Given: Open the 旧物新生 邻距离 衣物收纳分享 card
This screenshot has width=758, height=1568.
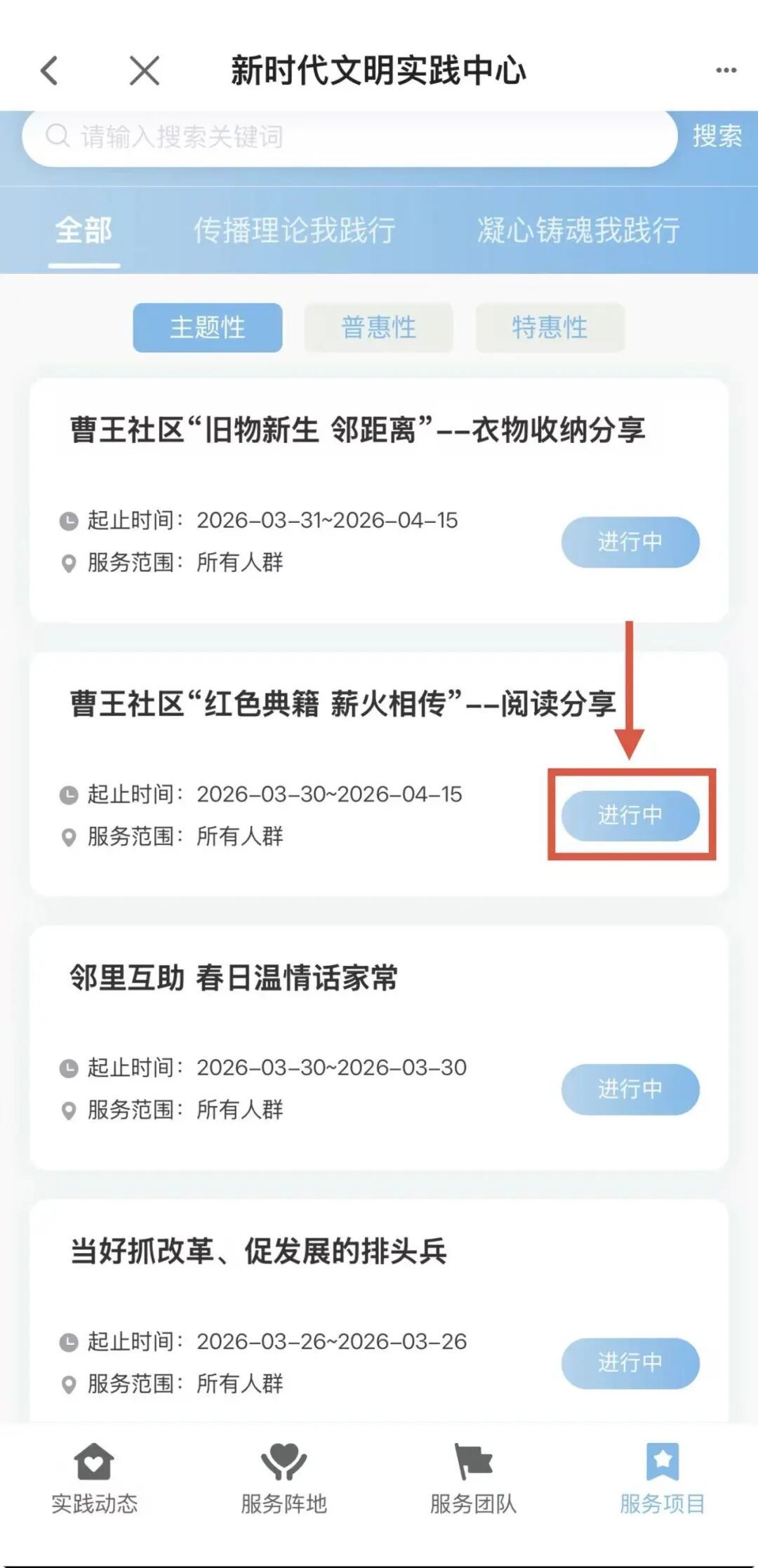Looking at the screenshot, I should [379, 500].
